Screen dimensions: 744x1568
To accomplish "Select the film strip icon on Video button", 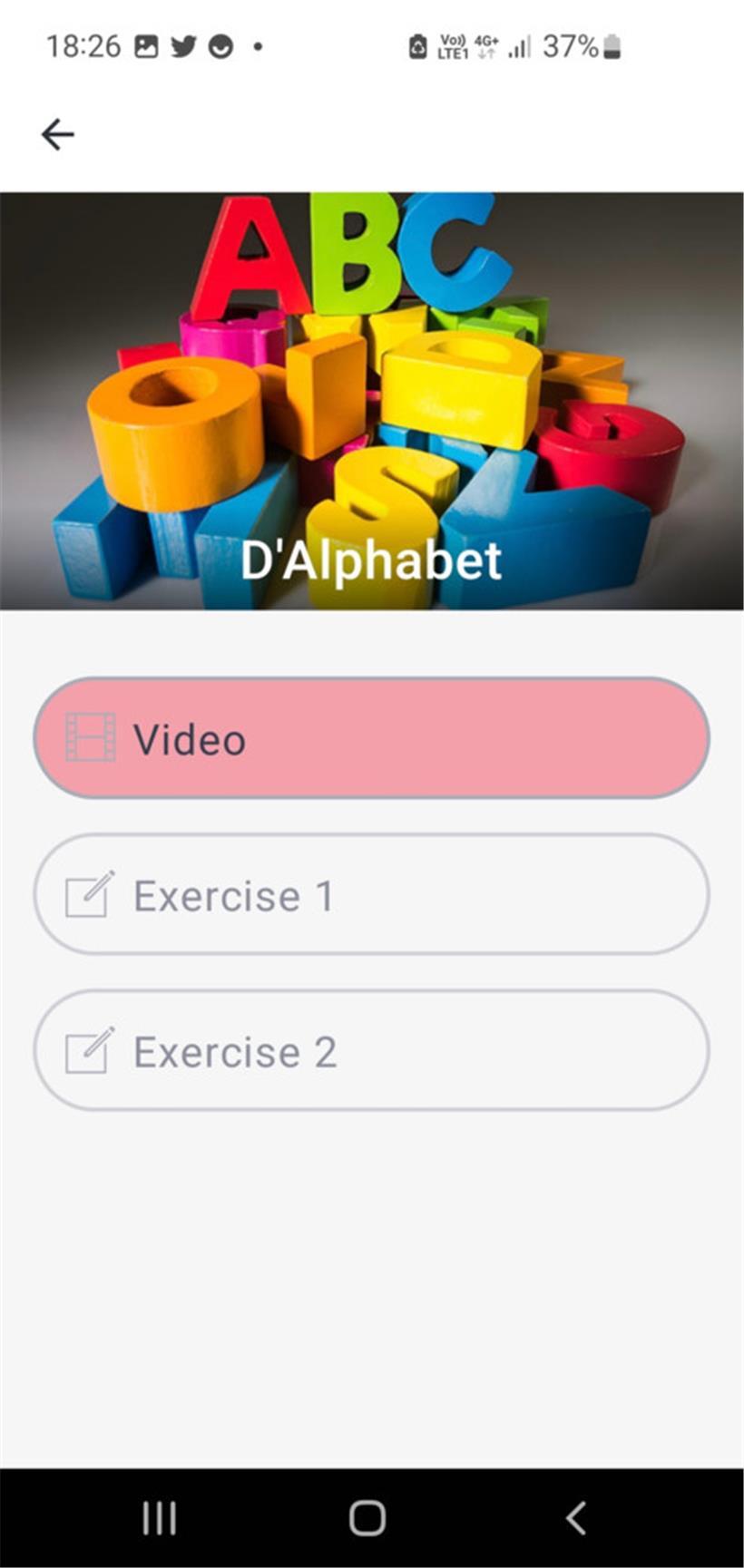I will [x=89, y=736].
